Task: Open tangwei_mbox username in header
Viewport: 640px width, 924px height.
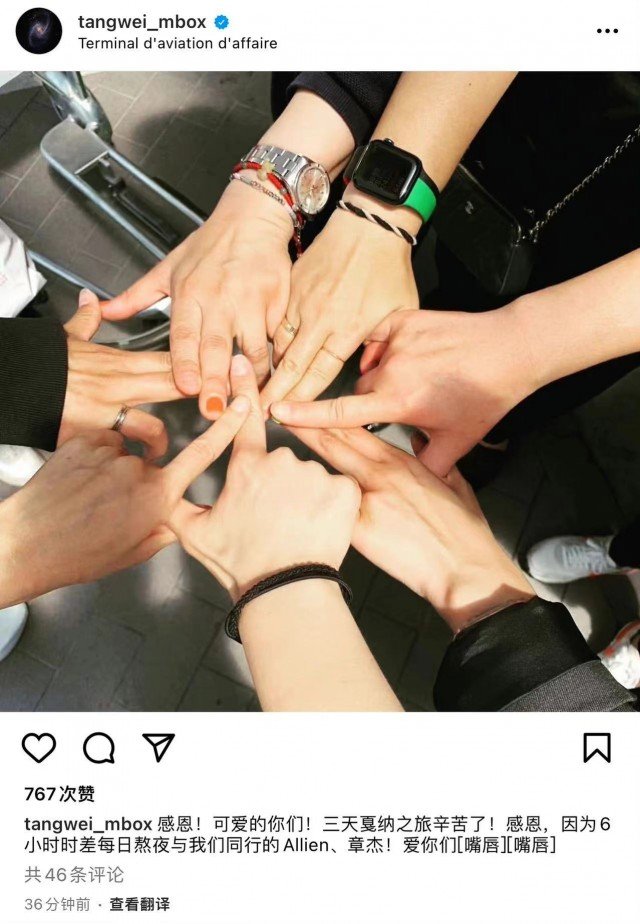Action: (141, 22)
